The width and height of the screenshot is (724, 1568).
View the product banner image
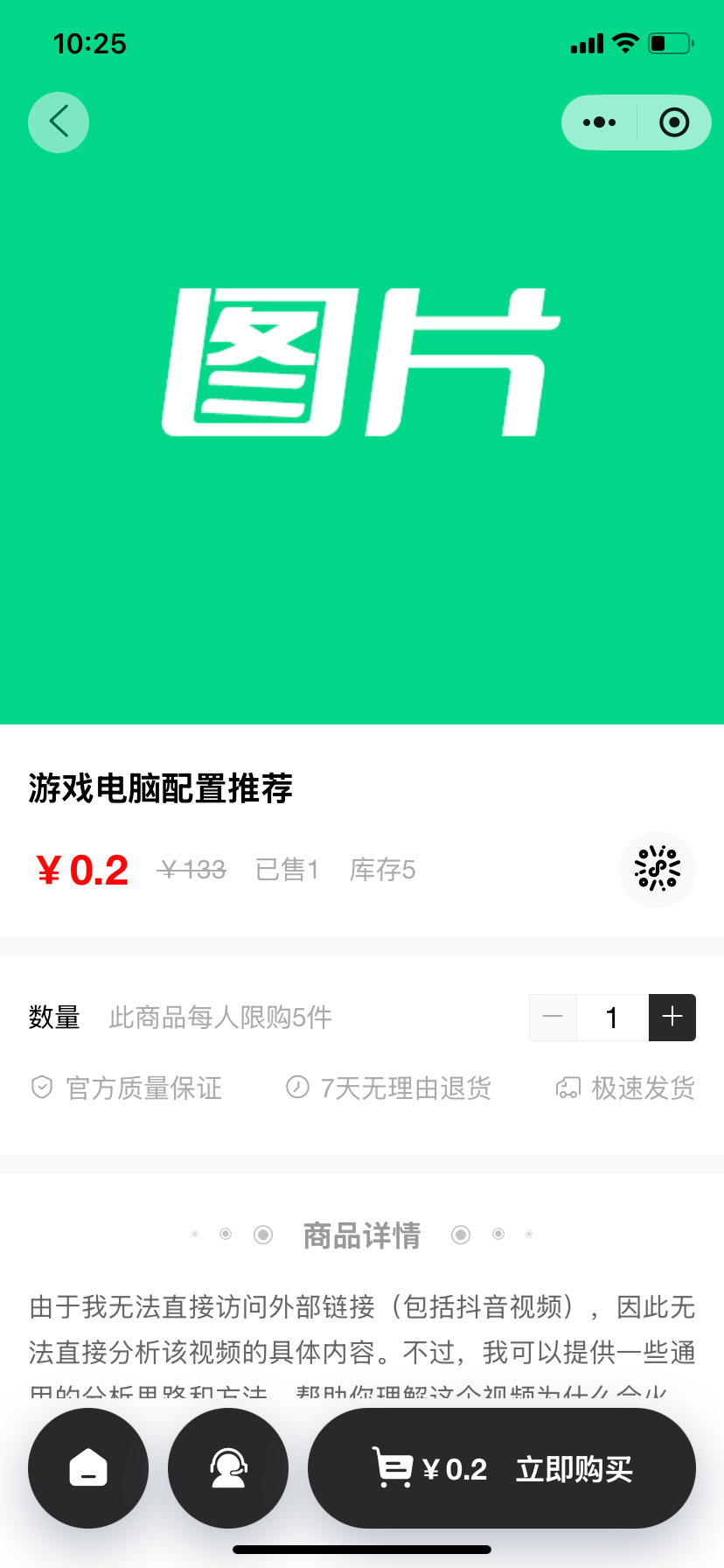coord(362,362)
